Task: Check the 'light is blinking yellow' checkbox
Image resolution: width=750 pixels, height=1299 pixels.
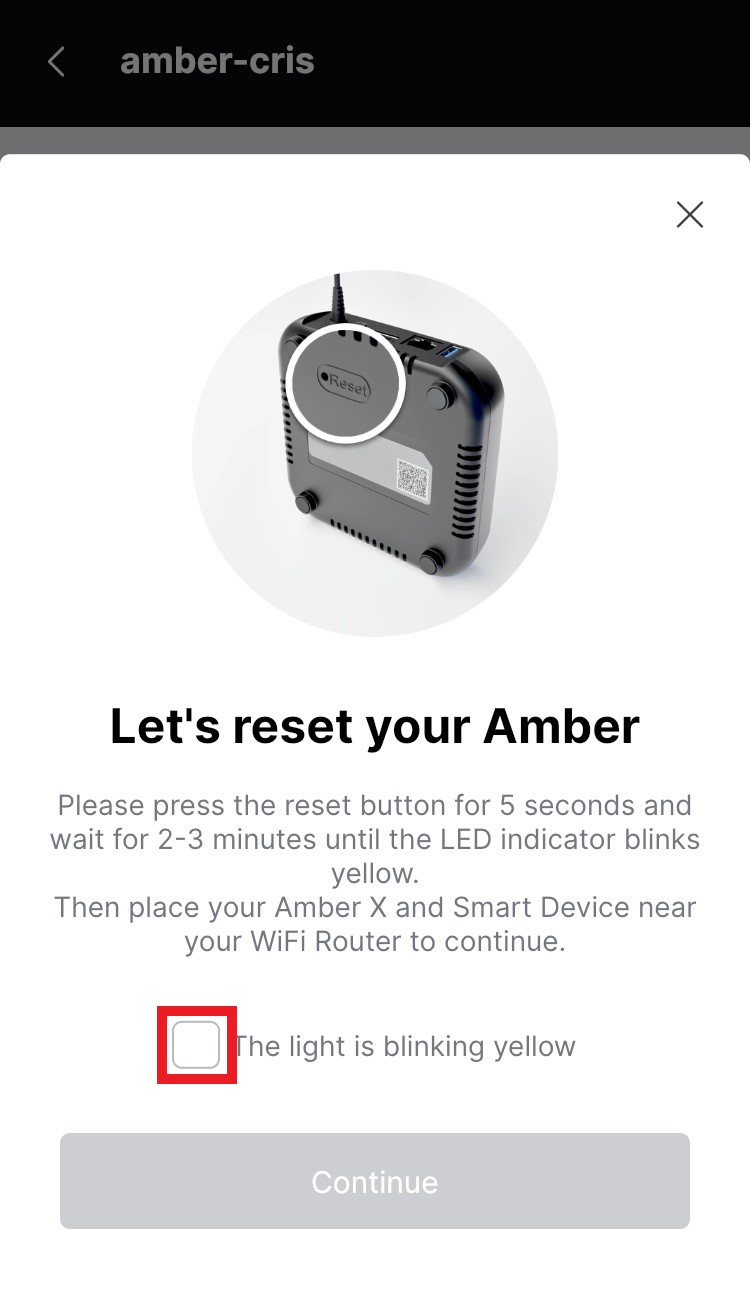Action: tap(196, 1045)
